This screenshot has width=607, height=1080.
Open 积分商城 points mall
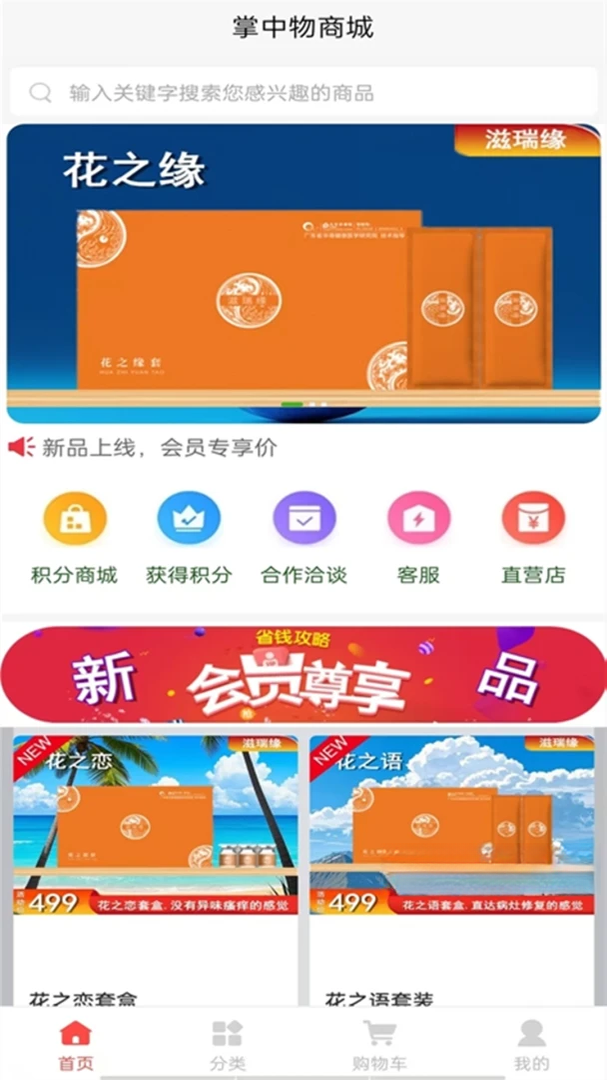coord(74,539)
